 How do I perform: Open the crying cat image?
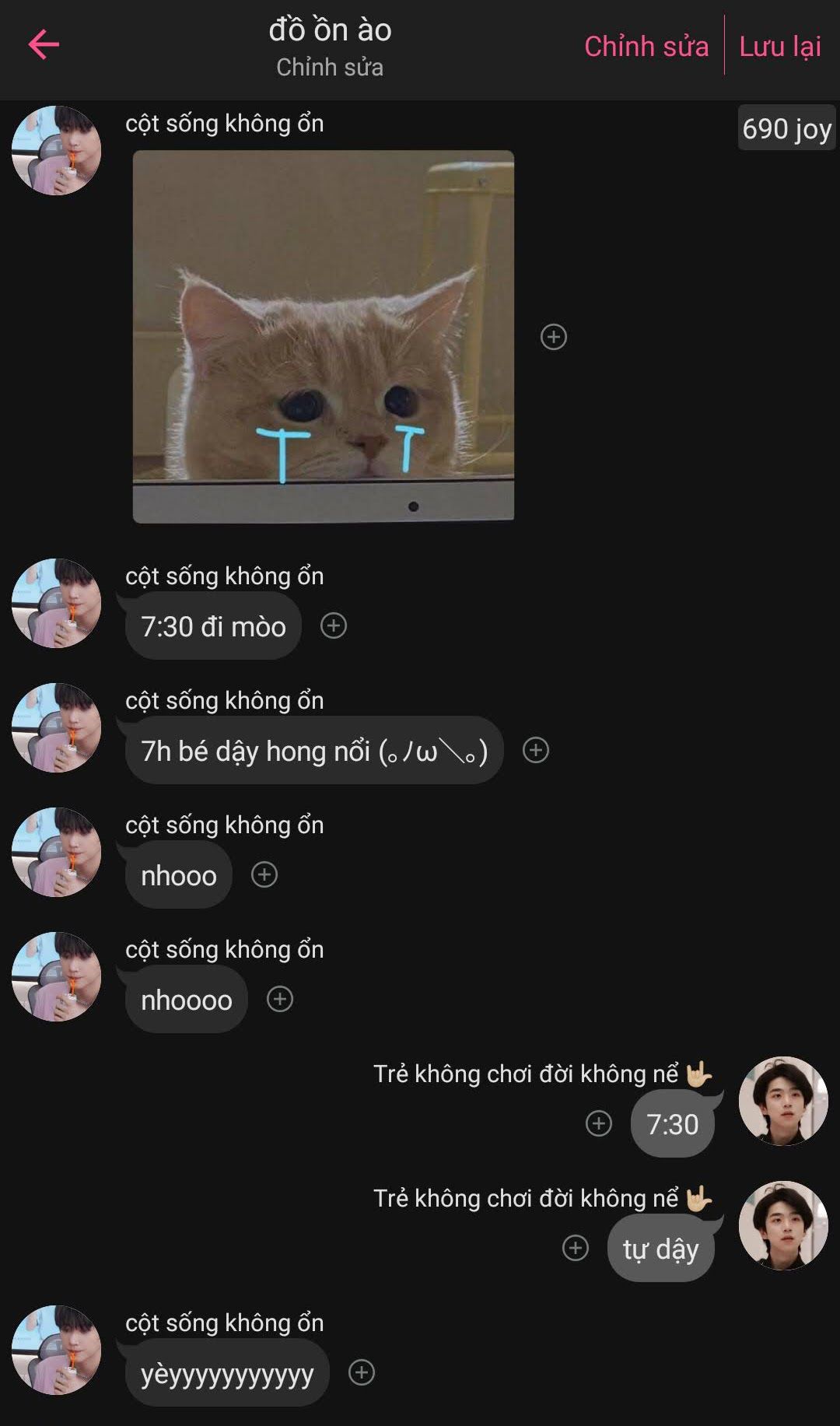click(x=324, y=336)
